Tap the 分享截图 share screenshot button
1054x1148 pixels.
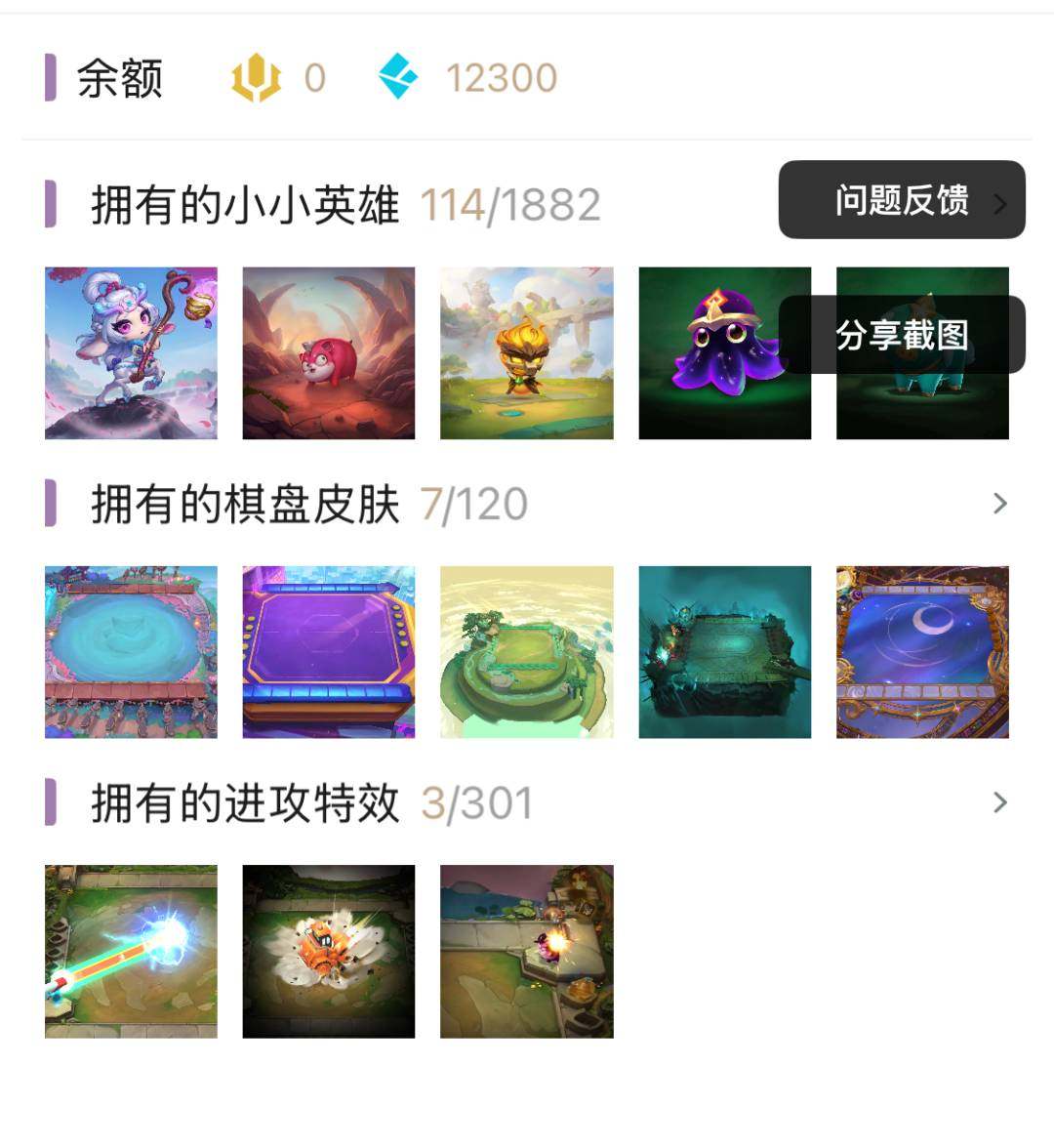click(901, 335)
